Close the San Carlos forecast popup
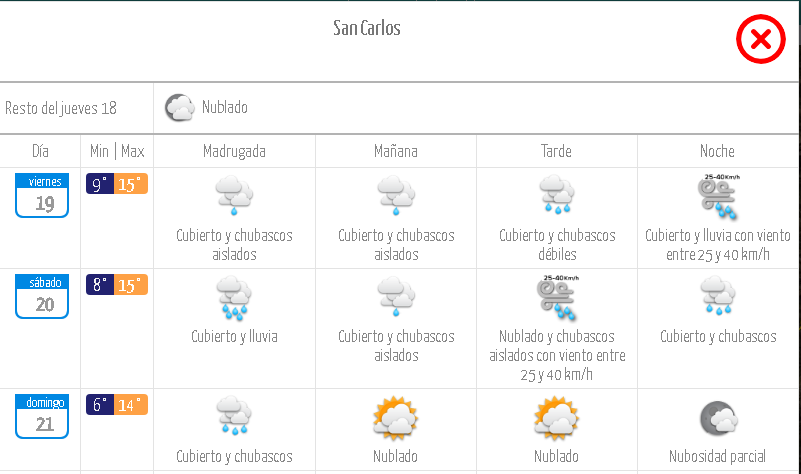Image resolution: width=801 pixels, height=474 pixels. pyautogui.click(x=760, y=40)
